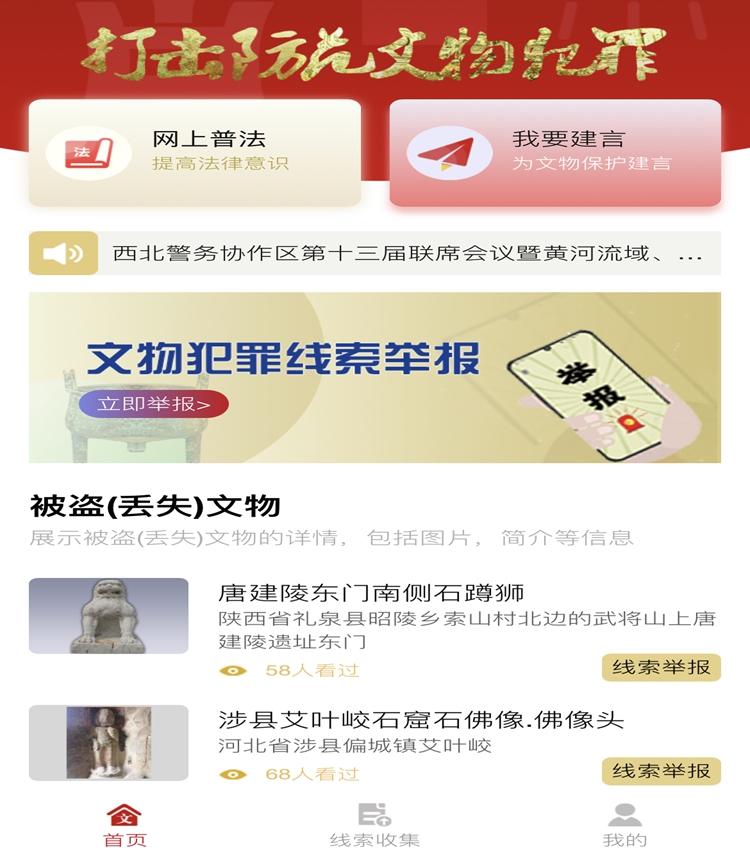The height and width of the screenshot is (860, 750).
Task: Open the 我要建言 card
Action: pyautogui.click(x=555, y=152)
